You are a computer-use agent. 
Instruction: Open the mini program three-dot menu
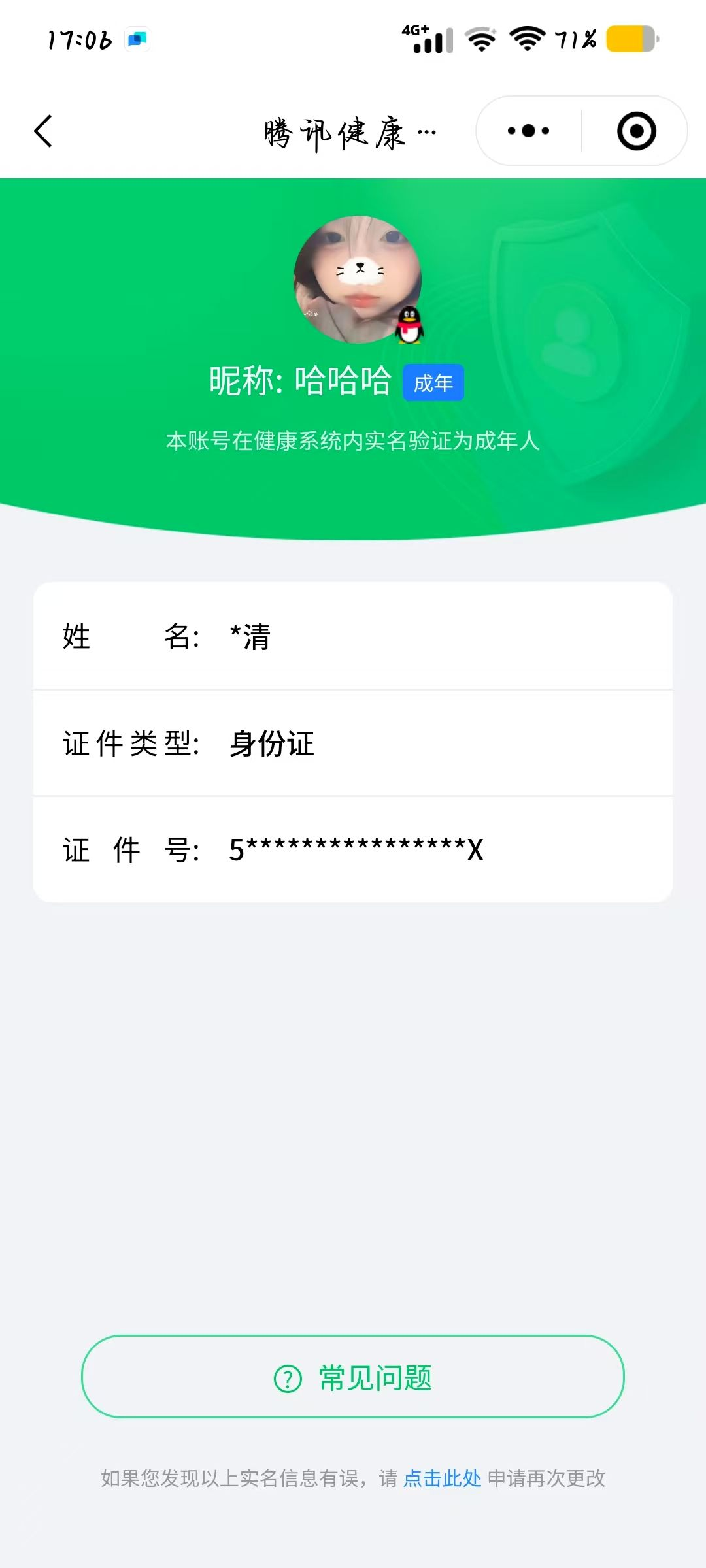coord(529,131)
